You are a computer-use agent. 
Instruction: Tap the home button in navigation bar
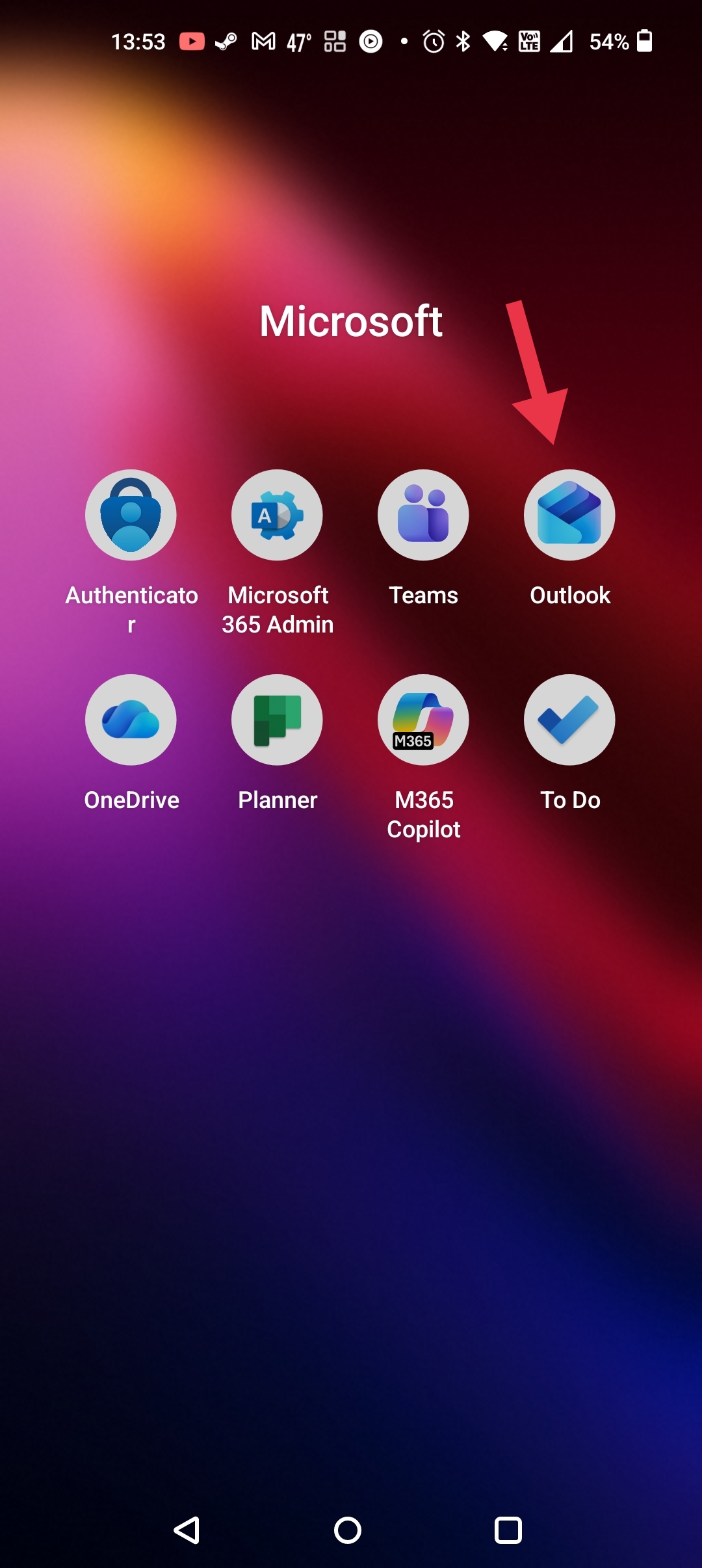click(348, 1530)
